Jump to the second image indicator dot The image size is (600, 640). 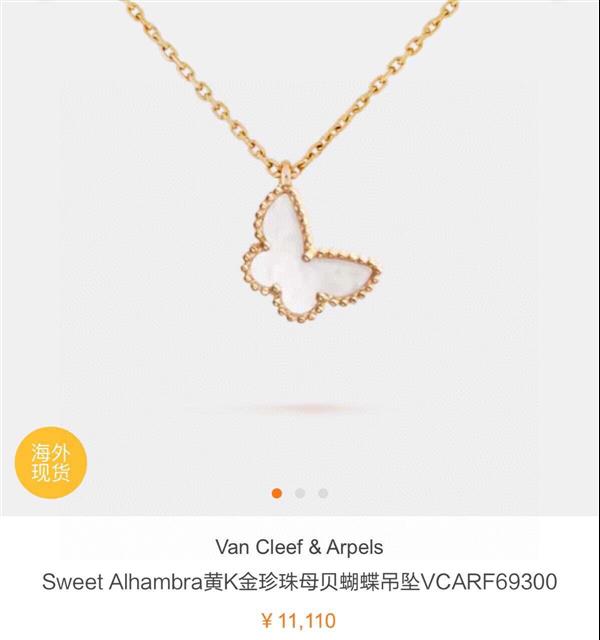[300, 493]
